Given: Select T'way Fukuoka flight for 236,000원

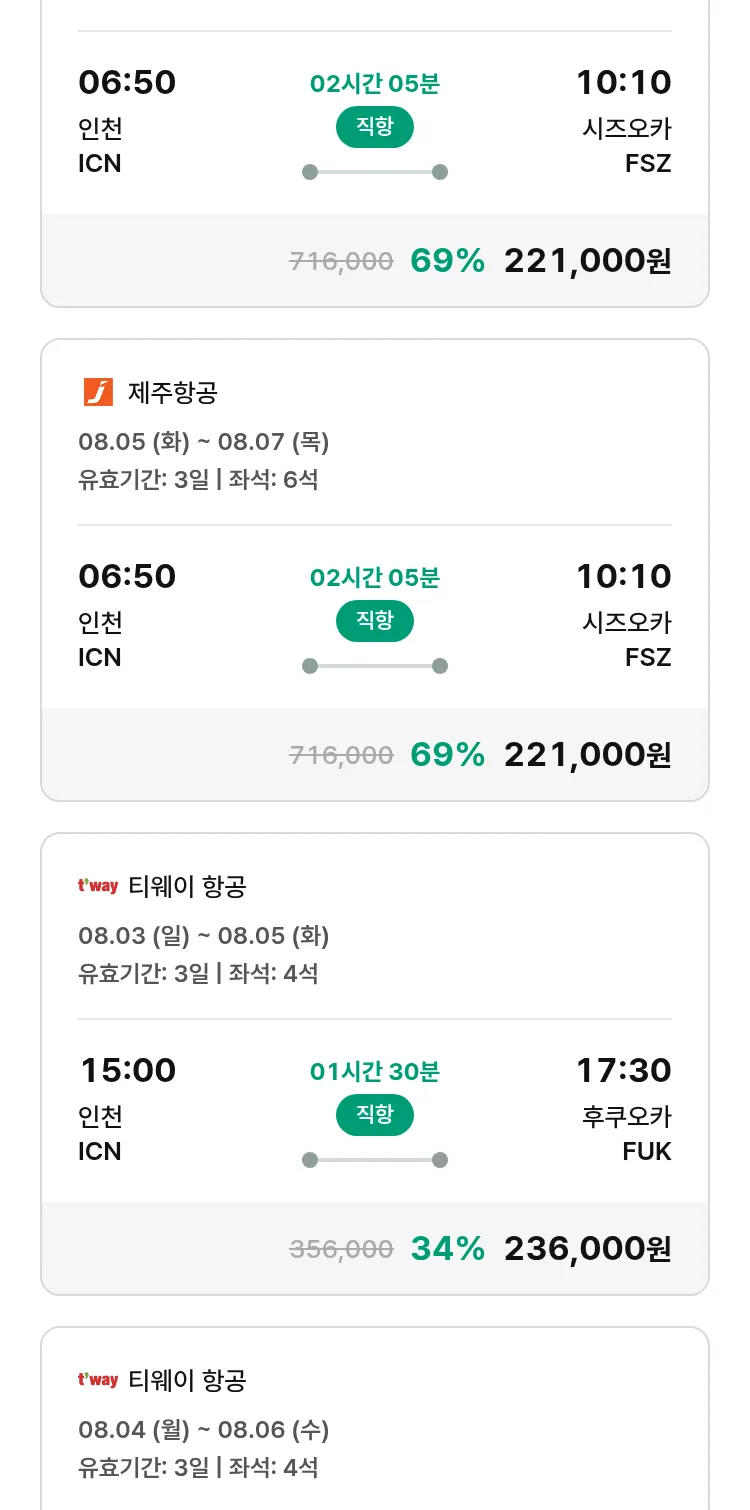Looking at the screenshot, I should pos(375,1064).
